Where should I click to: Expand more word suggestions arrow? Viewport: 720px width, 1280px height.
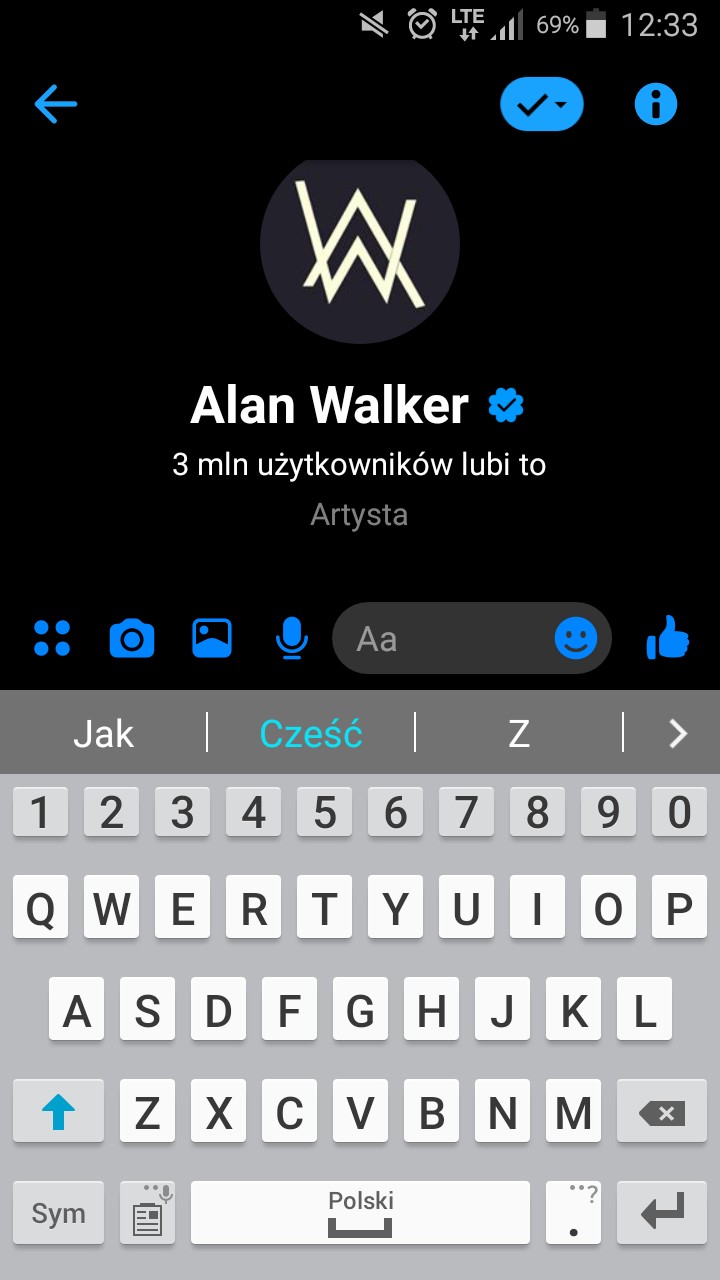tap(678, 735)
